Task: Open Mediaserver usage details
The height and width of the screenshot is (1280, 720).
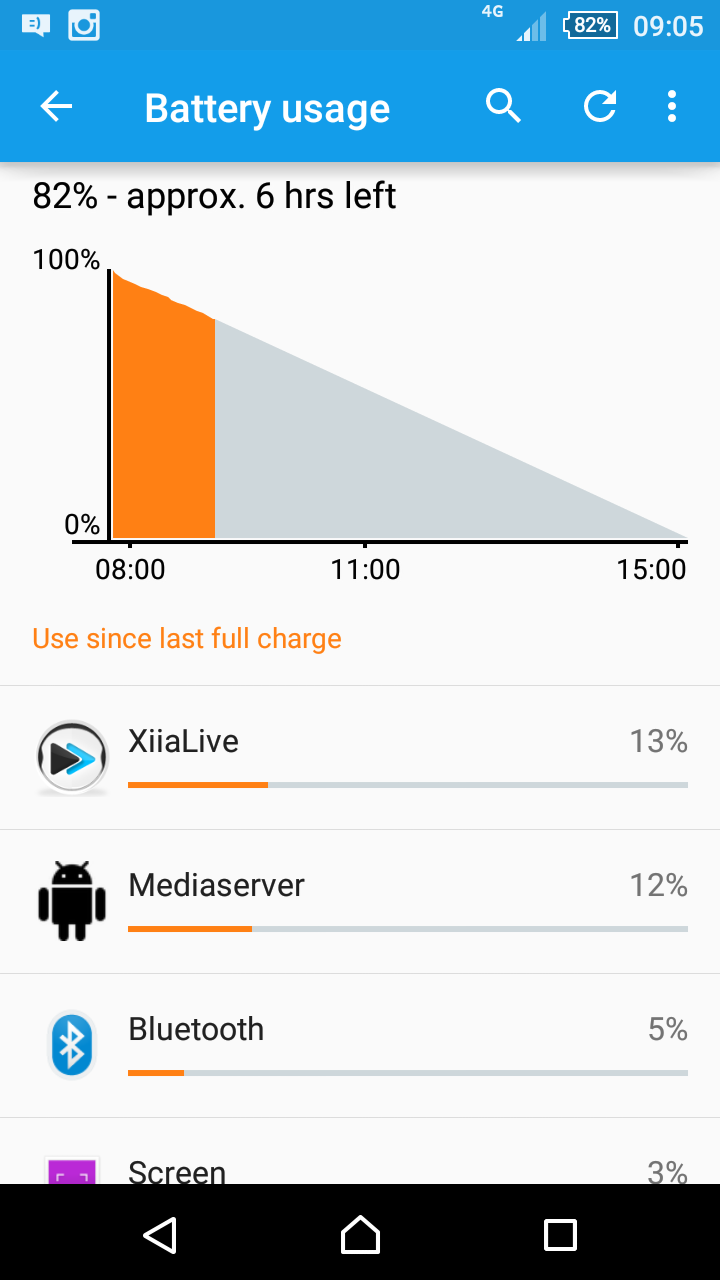Action: pos(360,902)
